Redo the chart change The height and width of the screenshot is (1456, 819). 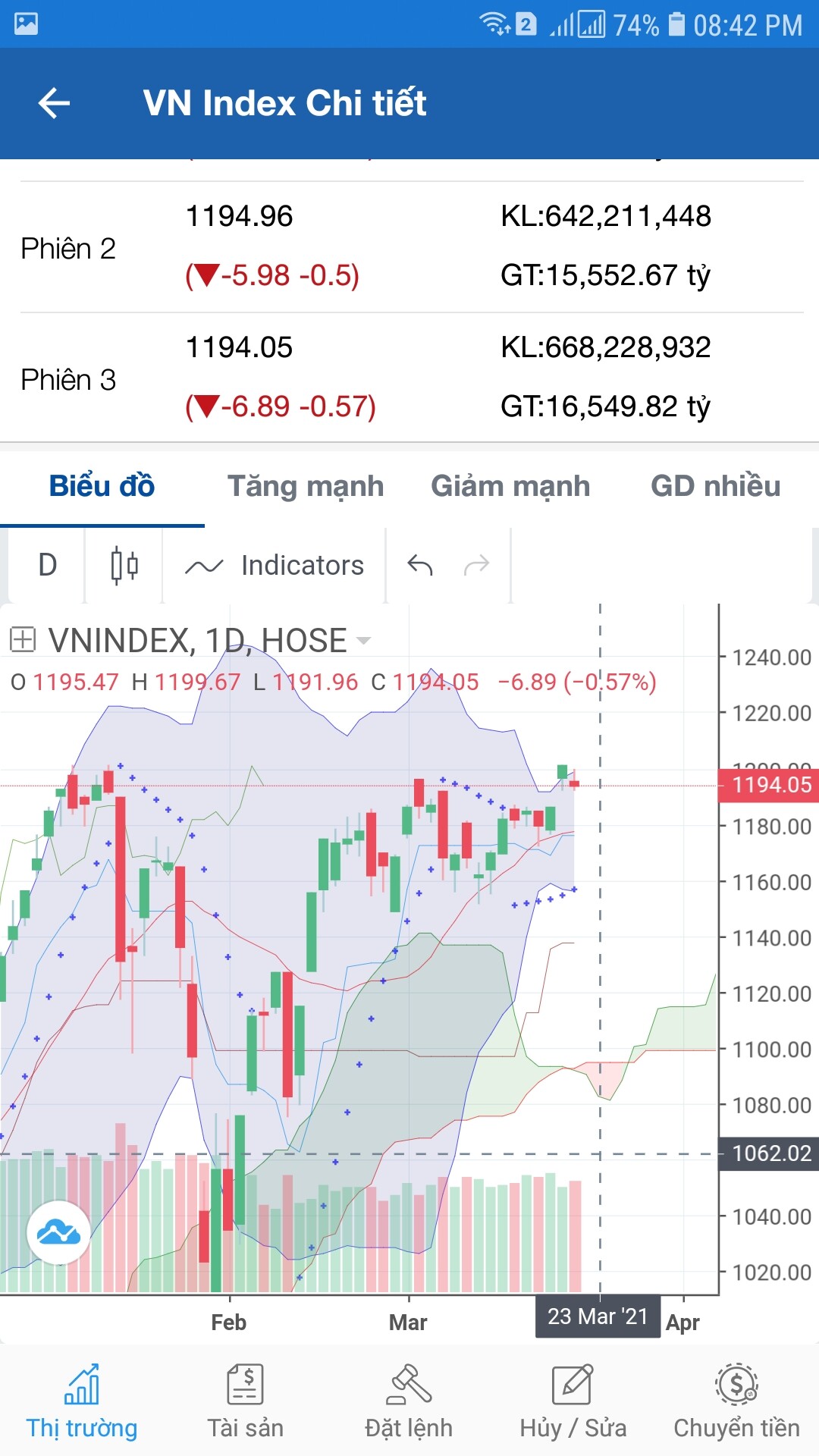pos(476,565)
